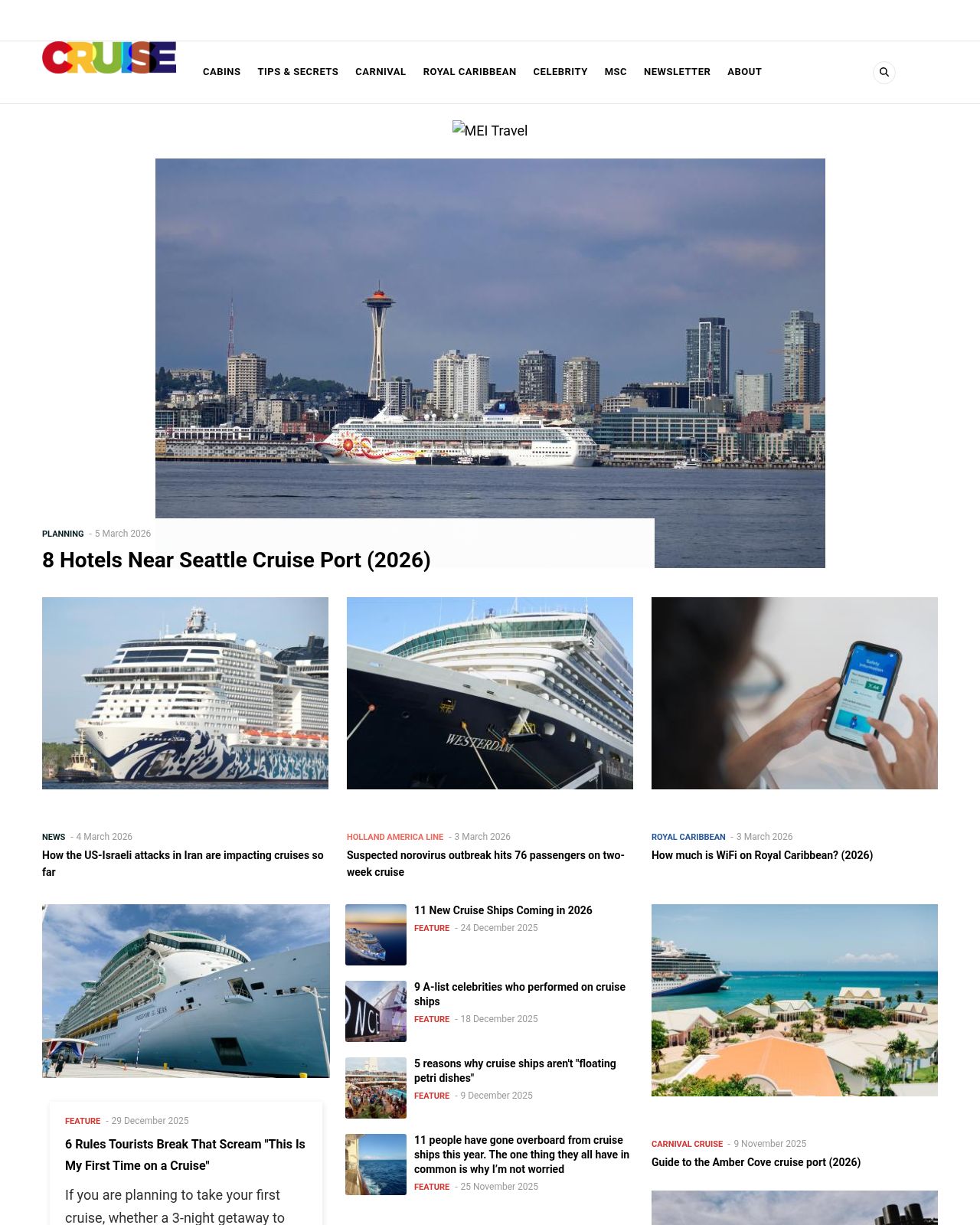The height and width of the screenshot is (1225, 980).
Task: Go to Tips & Secrets section
Action: (298, 72)
